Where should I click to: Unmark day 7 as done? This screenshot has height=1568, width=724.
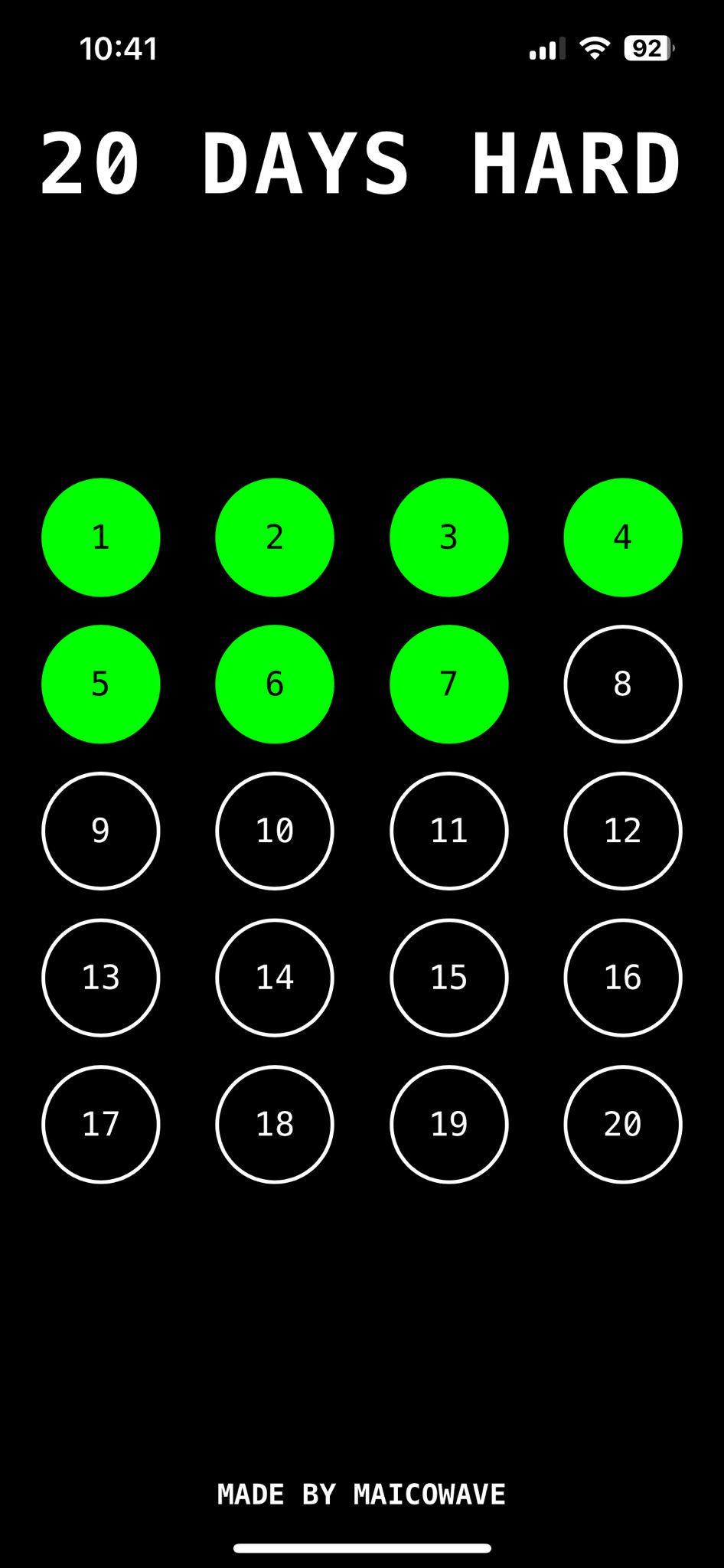pos(449,684)
